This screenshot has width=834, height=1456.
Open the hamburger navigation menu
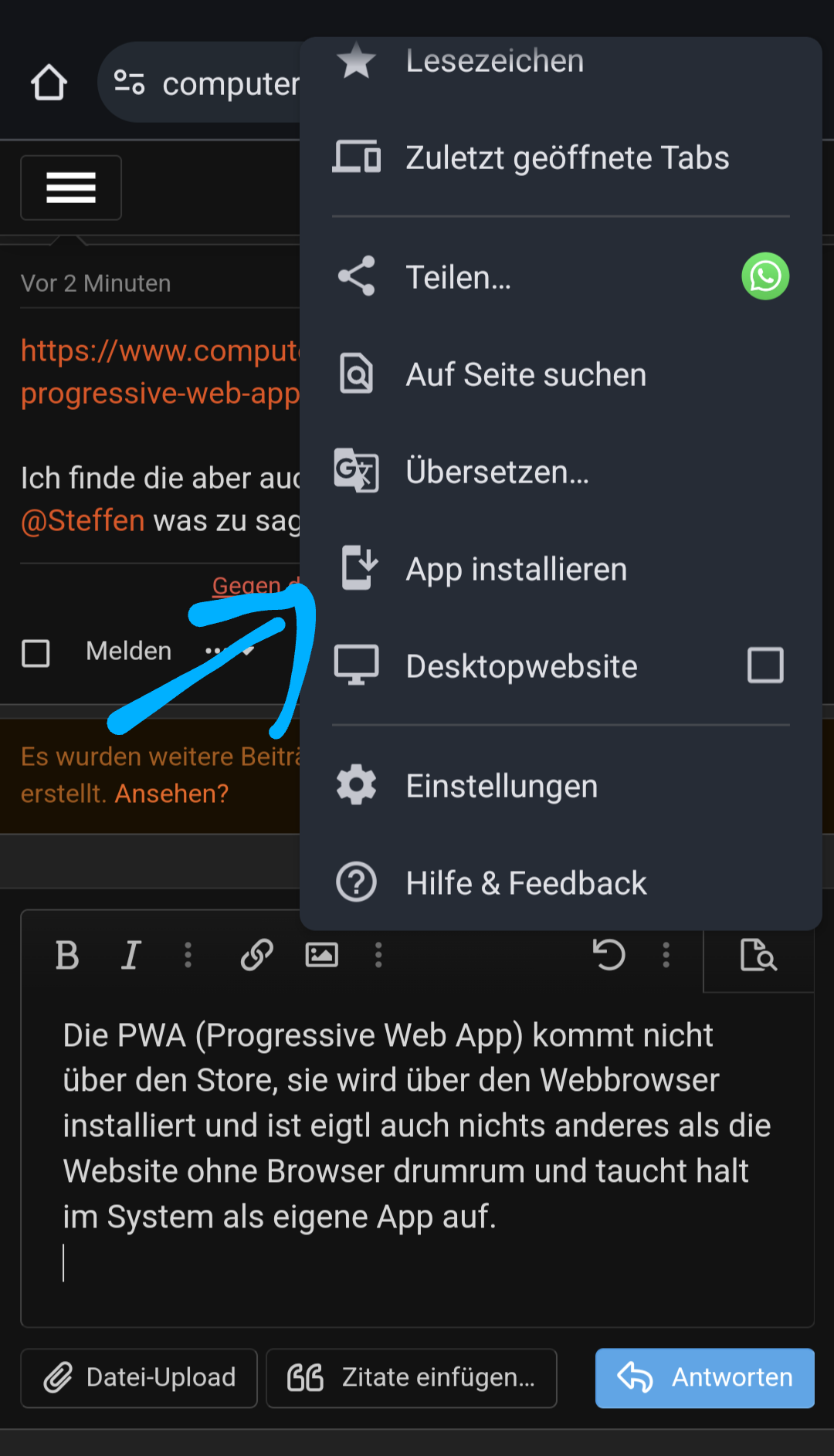tap(71, 188)
